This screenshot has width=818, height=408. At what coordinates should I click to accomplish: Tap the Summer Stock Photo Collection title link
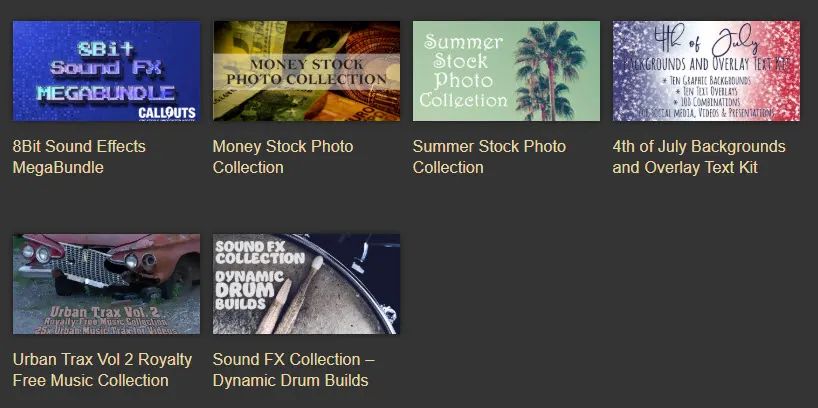tap(489, 157)
